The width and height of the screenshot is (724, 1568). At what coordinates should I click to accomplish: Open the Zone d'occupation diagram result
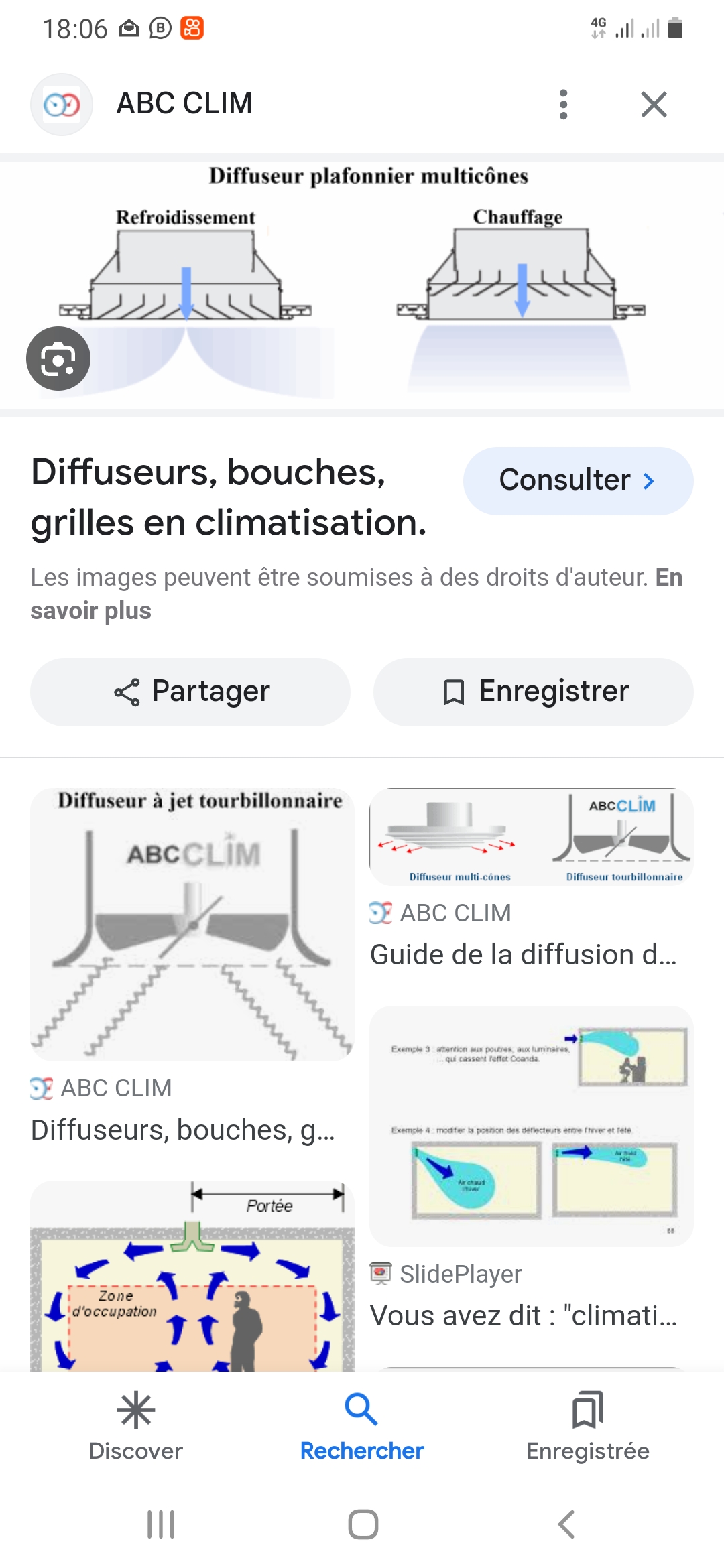(192, 1276)
